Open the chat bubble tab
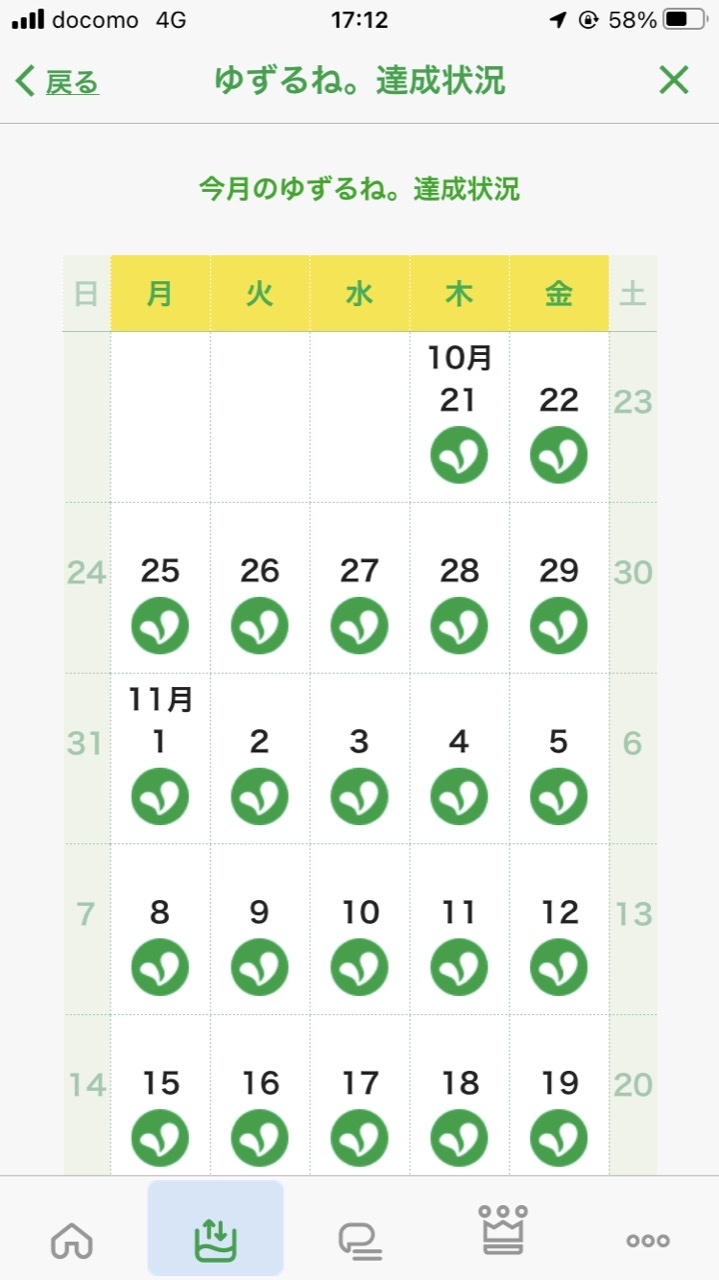The width and height of the screenshot is (719, 1280). pyautogui.click(x=359, y=1240)
